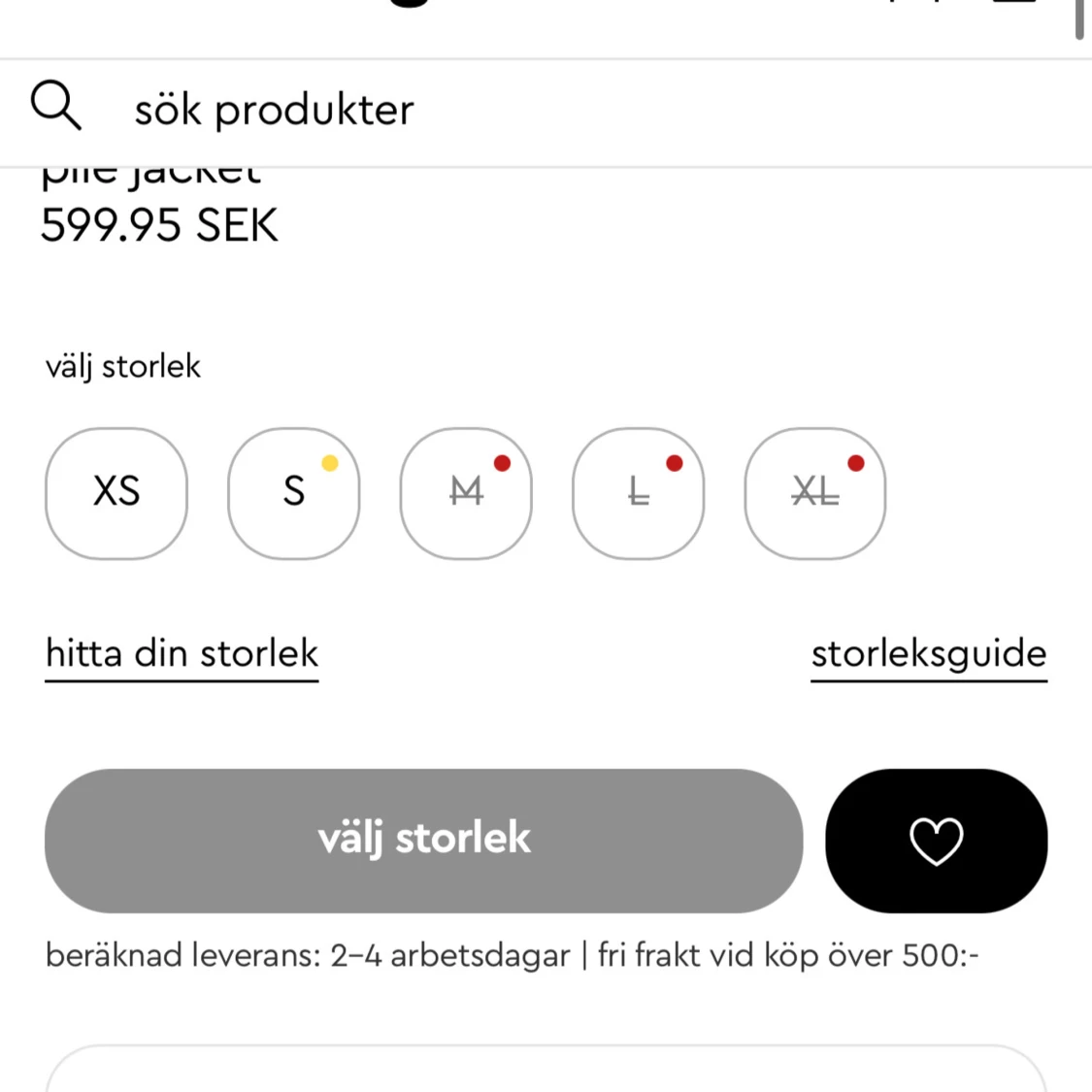The image size is (1092, 1092).
Task: Open the "hitta din storlek" link
Action: click(182, 654)
